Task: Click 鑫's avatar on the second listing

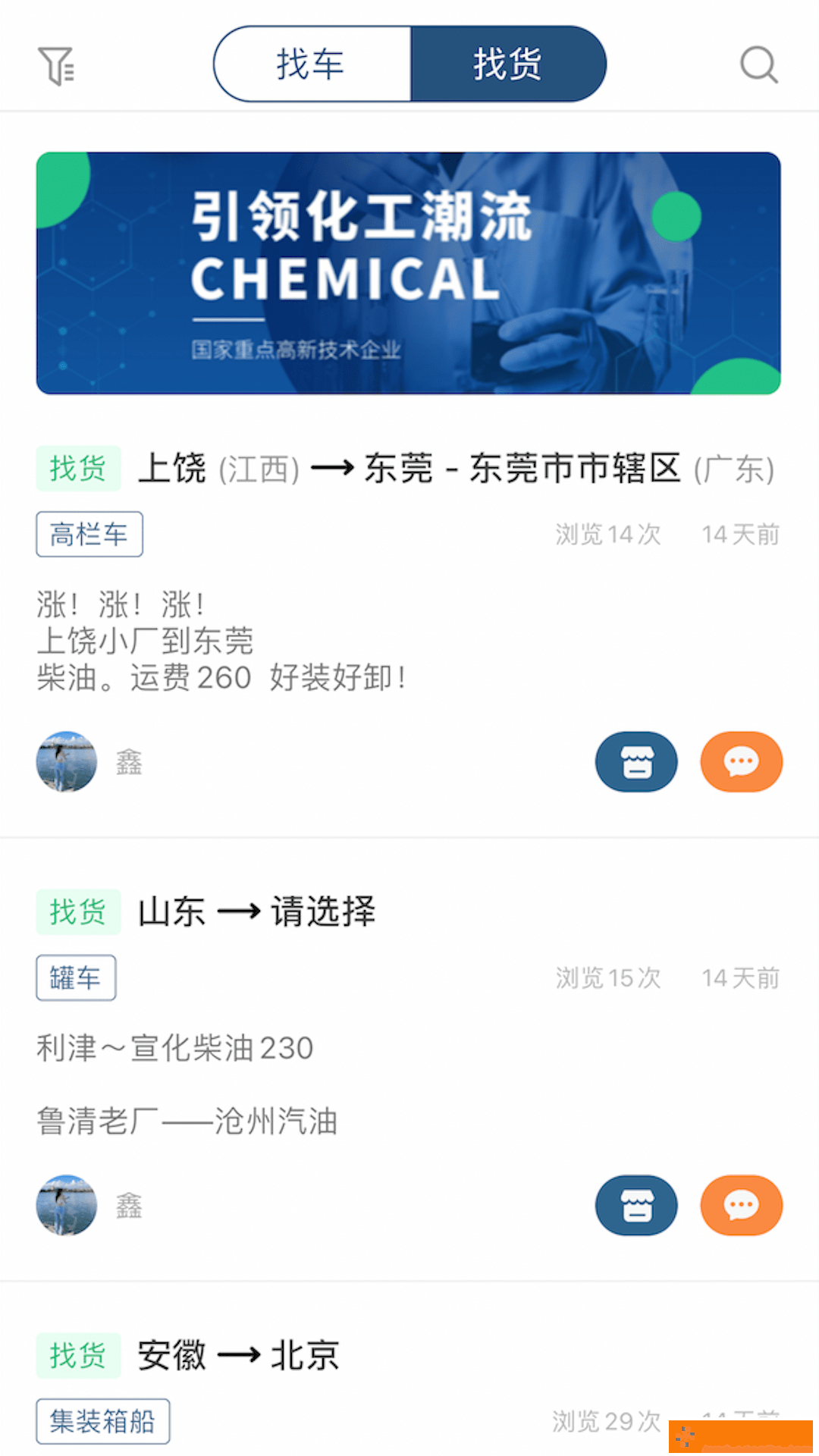Action: pos(67,1206)
